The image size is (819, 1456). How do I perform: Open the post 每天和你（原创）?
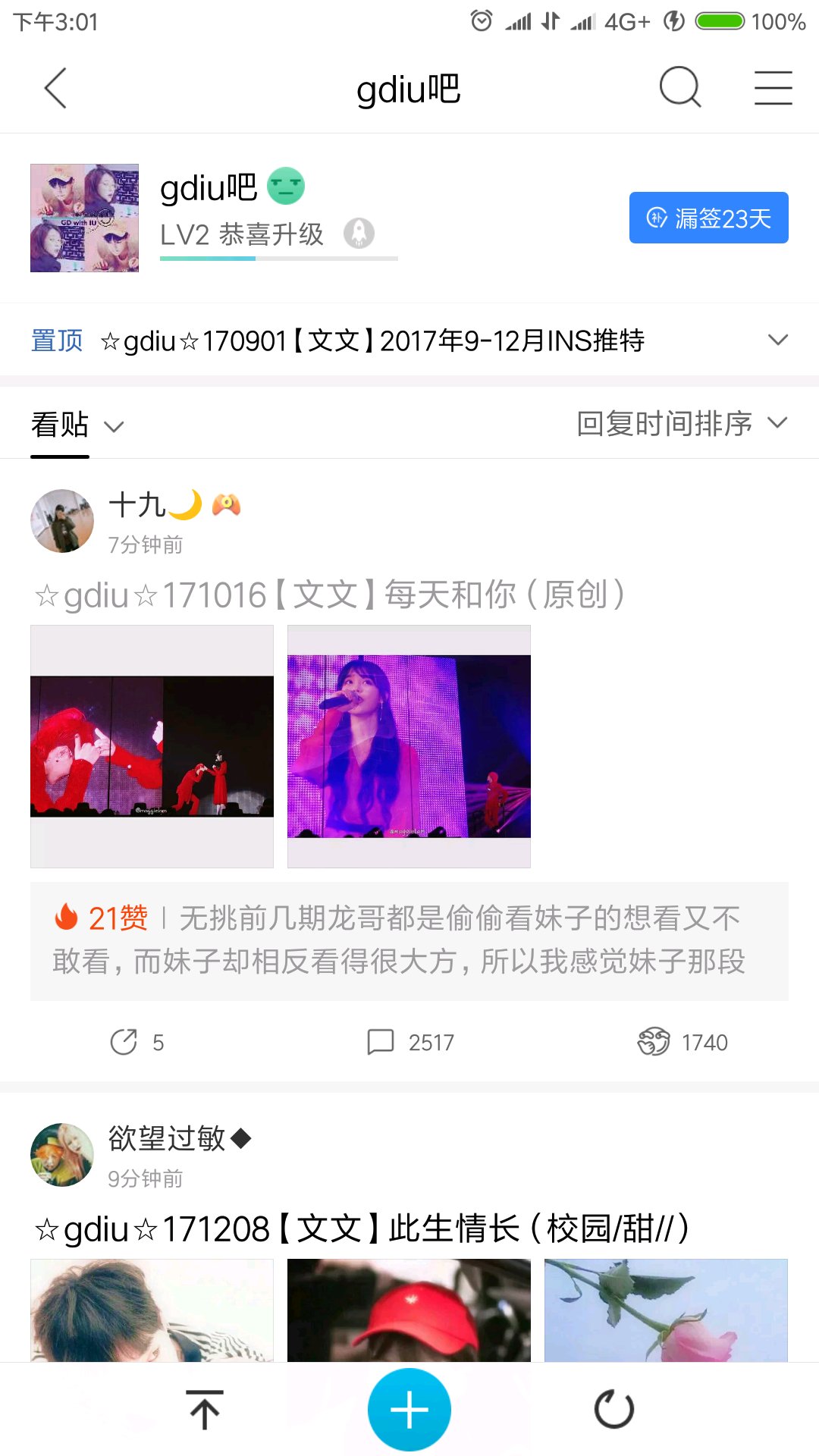pos(331,595)
